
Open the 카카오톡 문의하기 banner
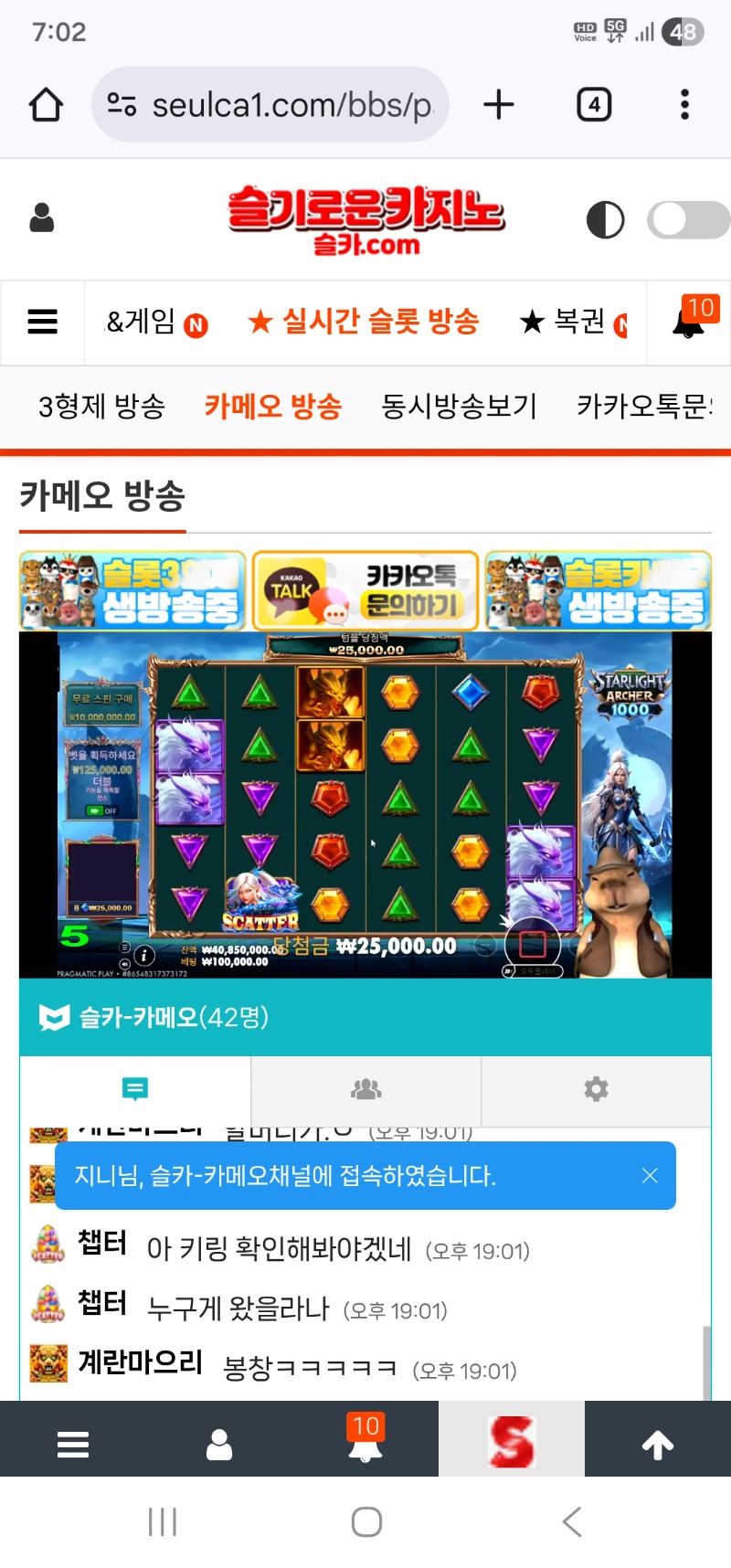(x=365, y=591)
